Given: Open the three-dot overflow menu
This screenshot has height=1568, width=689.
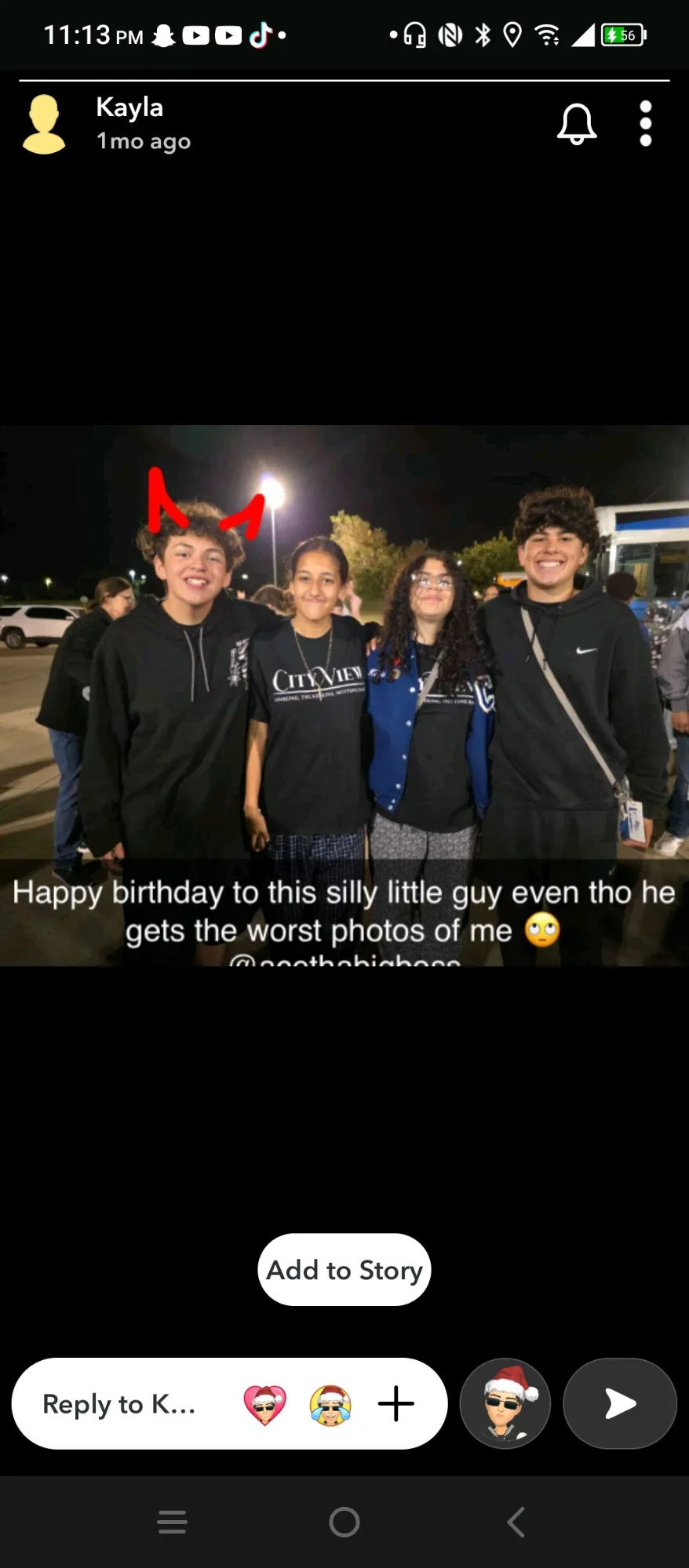Looking at the screenshot, I should [645, 124].
